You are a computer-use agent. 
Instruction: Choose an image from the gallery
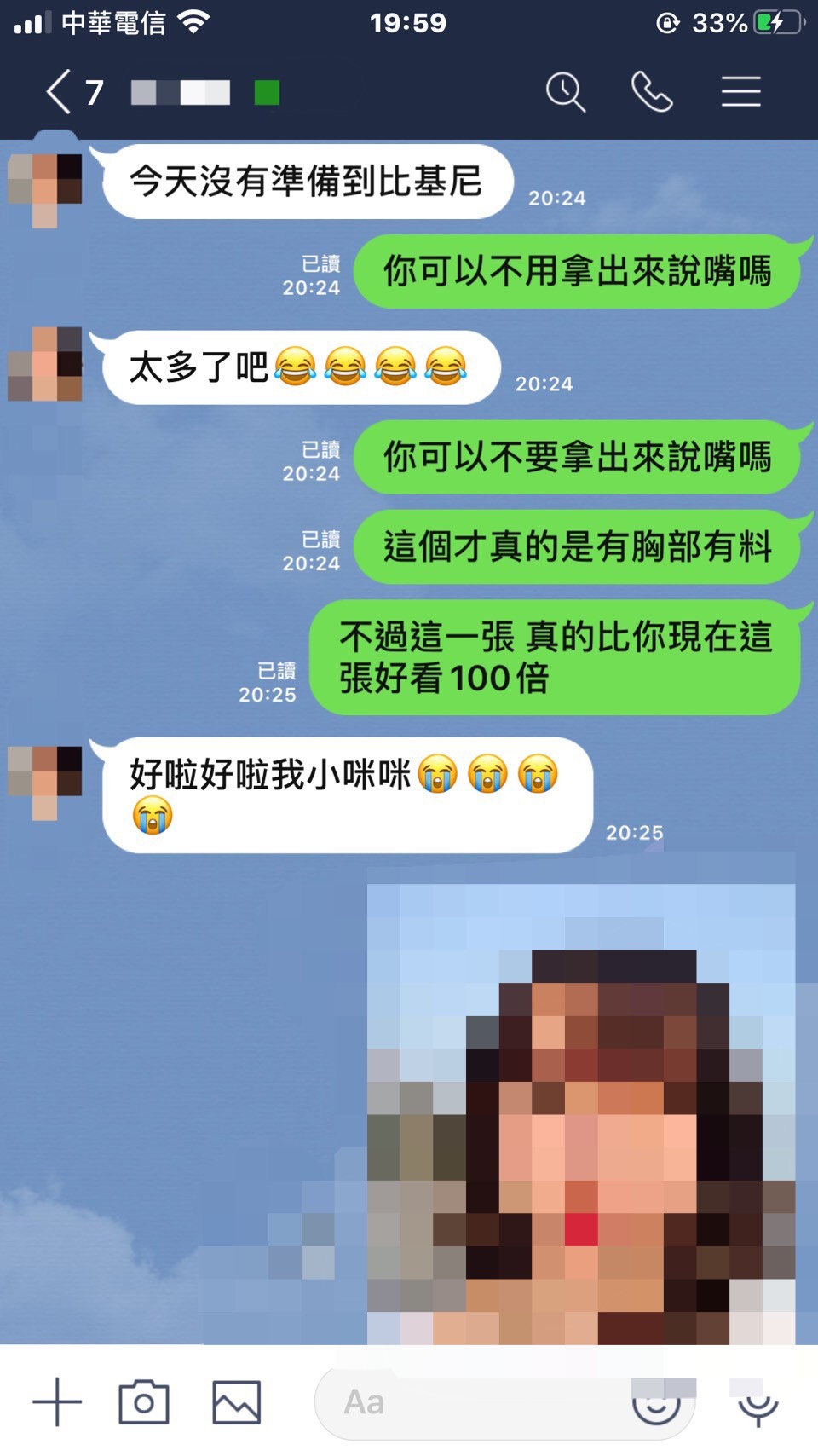(x=236, y=1401)
